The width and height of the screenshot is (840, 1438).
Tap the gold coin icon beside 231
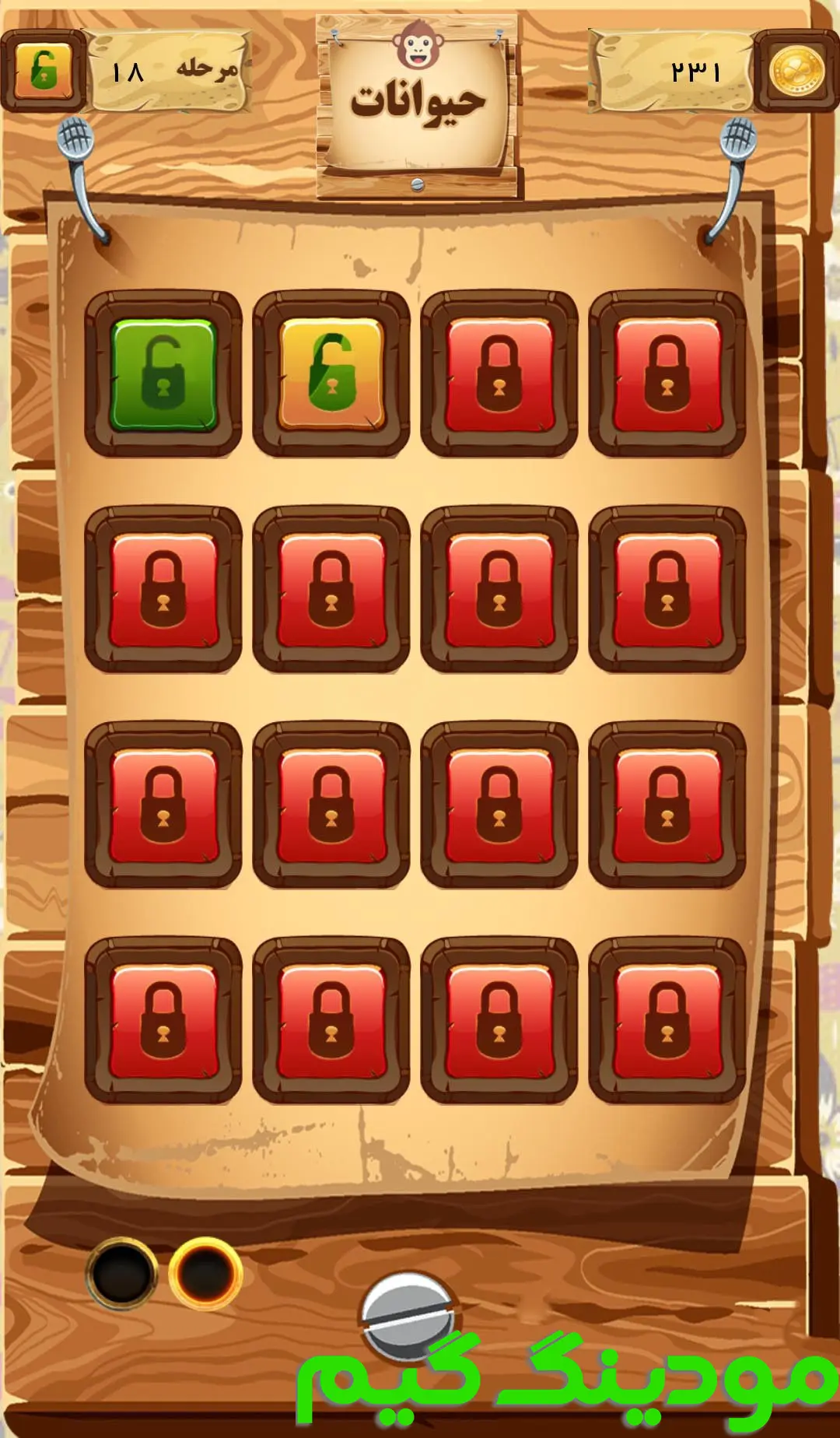pos(796,71)
